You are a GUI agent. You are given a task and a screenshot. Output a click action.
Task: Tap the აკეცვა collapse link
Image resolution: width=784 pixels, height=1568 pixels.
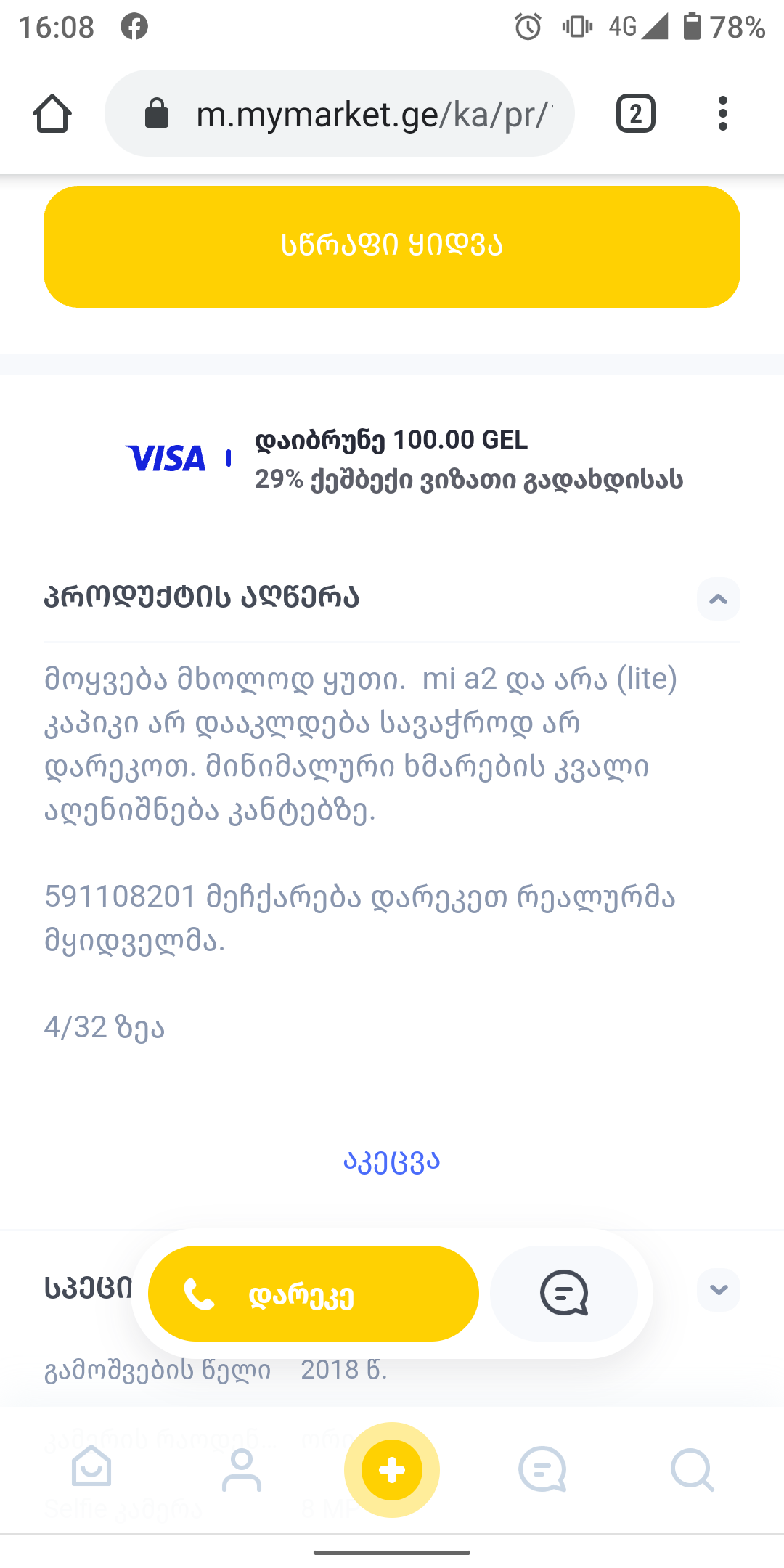pyautogui.click(x=391, y=1160)
